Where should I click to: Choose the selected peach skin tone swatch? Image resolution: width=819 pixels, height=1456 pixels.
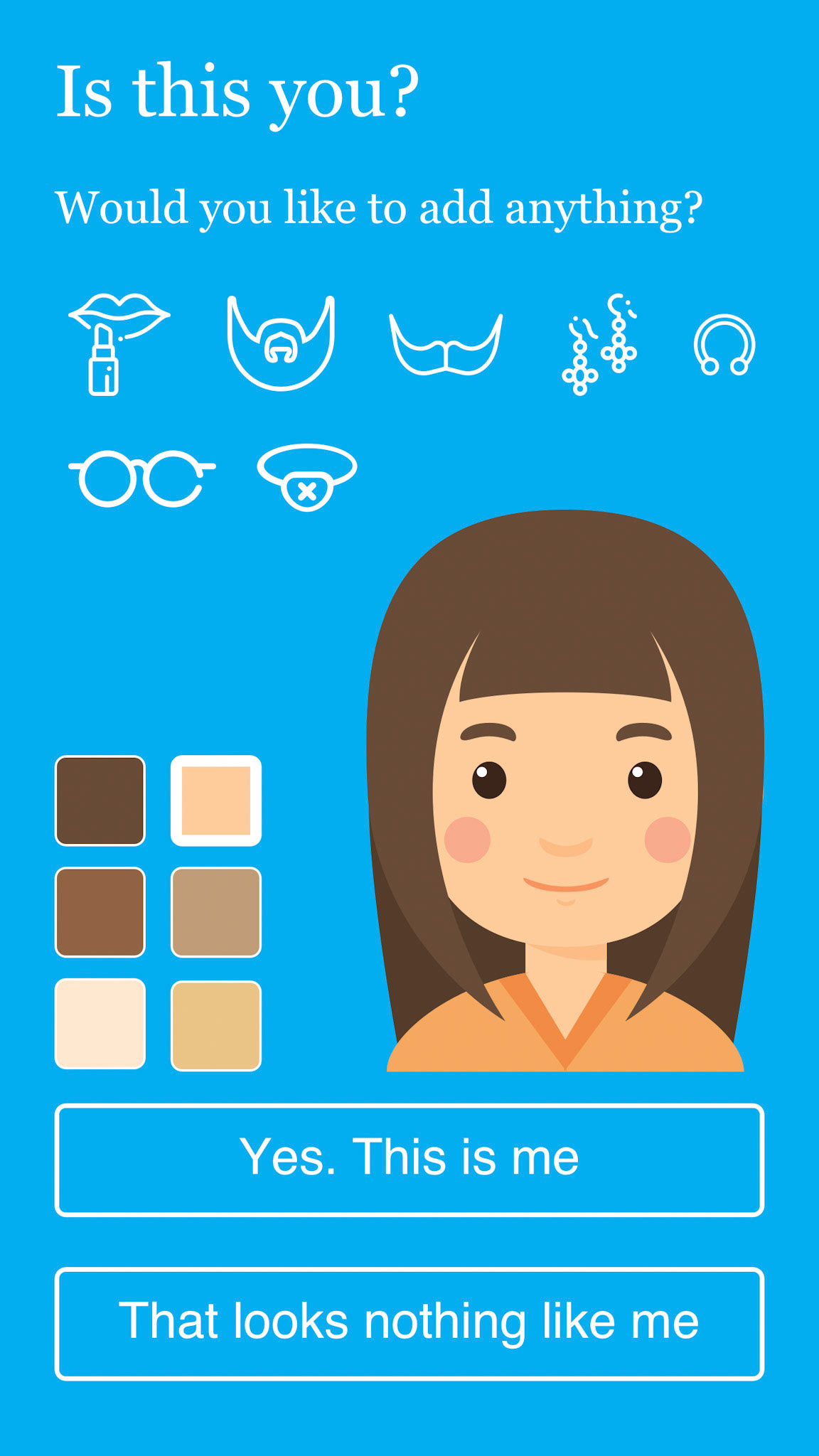point(216,801)
